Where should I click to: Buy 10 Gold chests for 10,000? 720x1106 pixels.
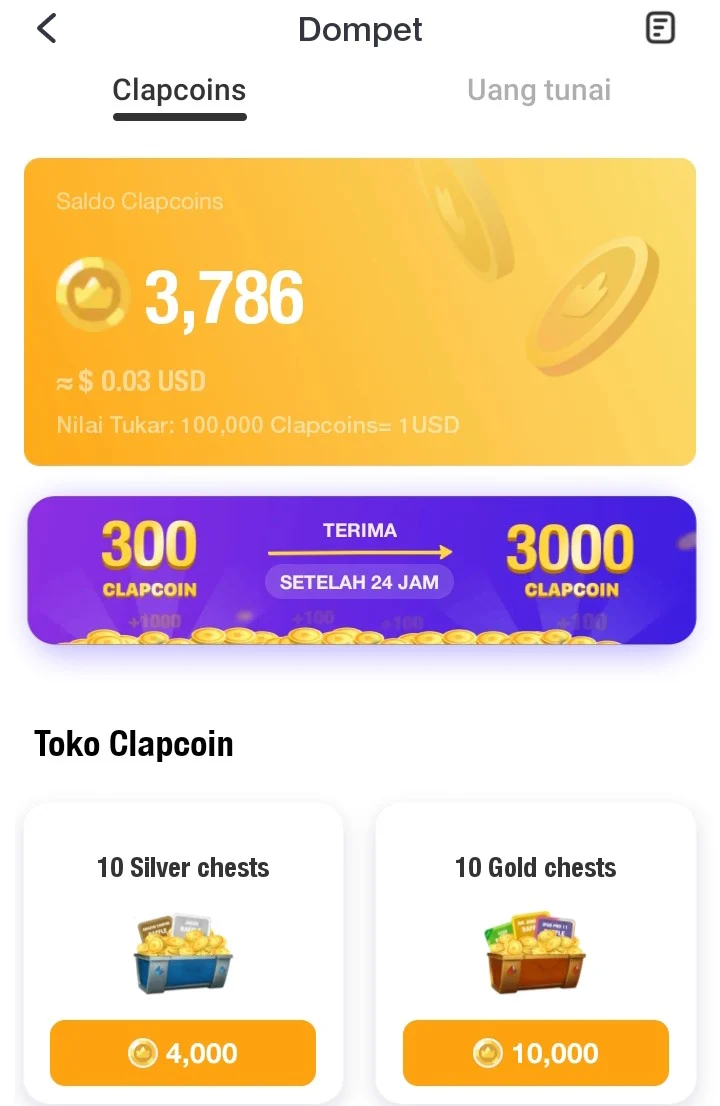pyautogui.click(x=536, y=1053)
